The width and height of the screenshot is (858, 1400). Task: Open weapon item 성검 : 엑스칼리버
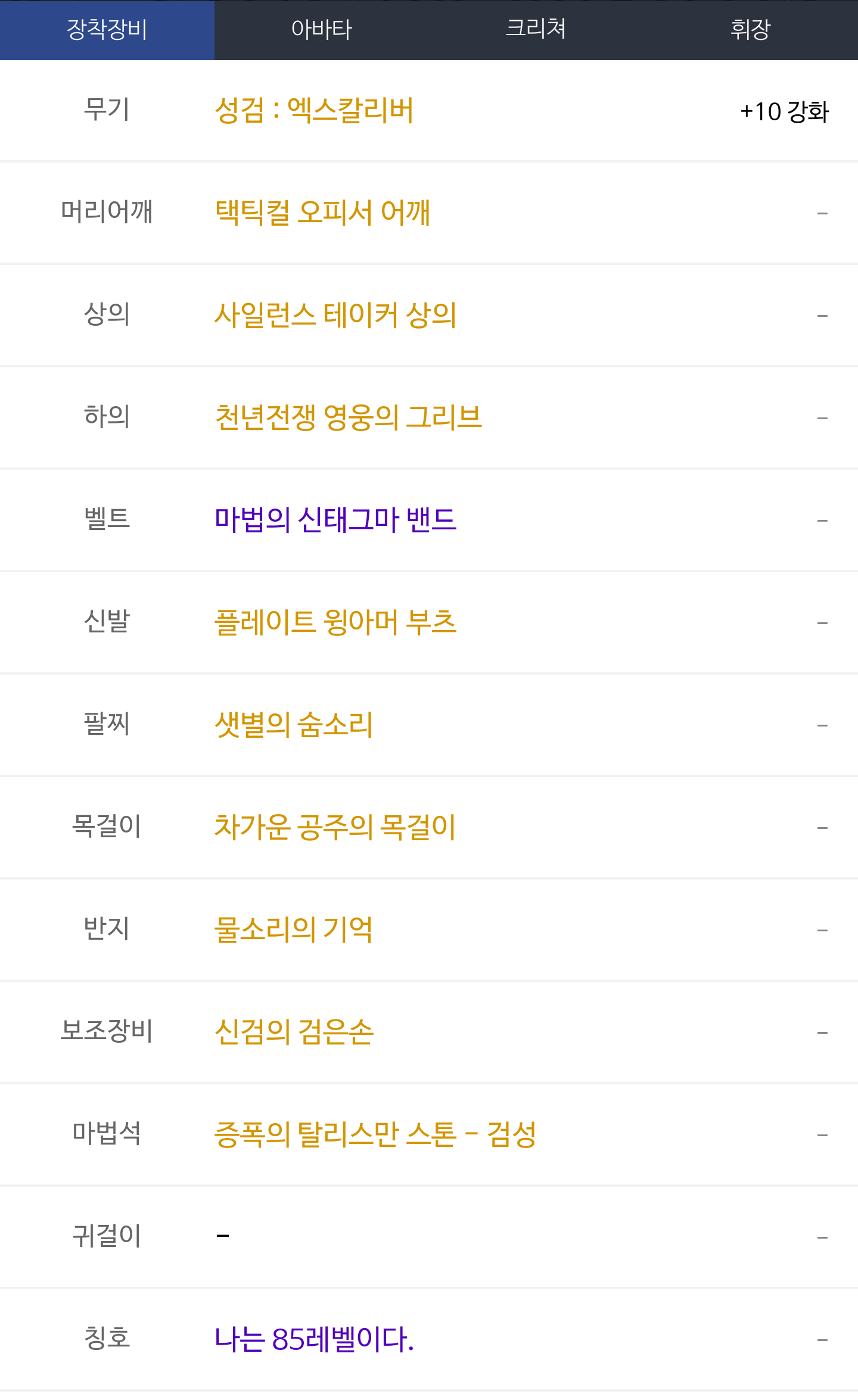pos(314,111)
